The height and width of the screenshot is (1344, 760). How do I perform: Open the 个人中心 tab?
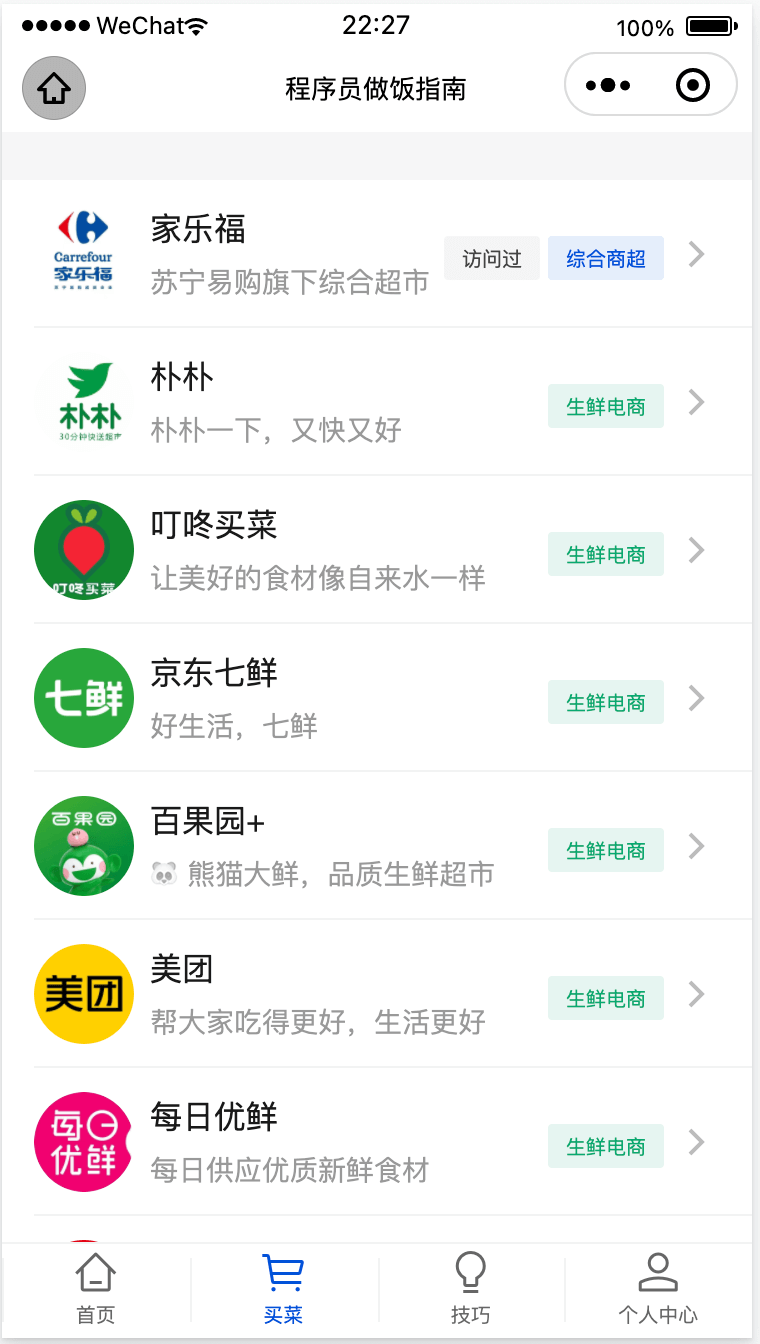(x=658, y=1289)
